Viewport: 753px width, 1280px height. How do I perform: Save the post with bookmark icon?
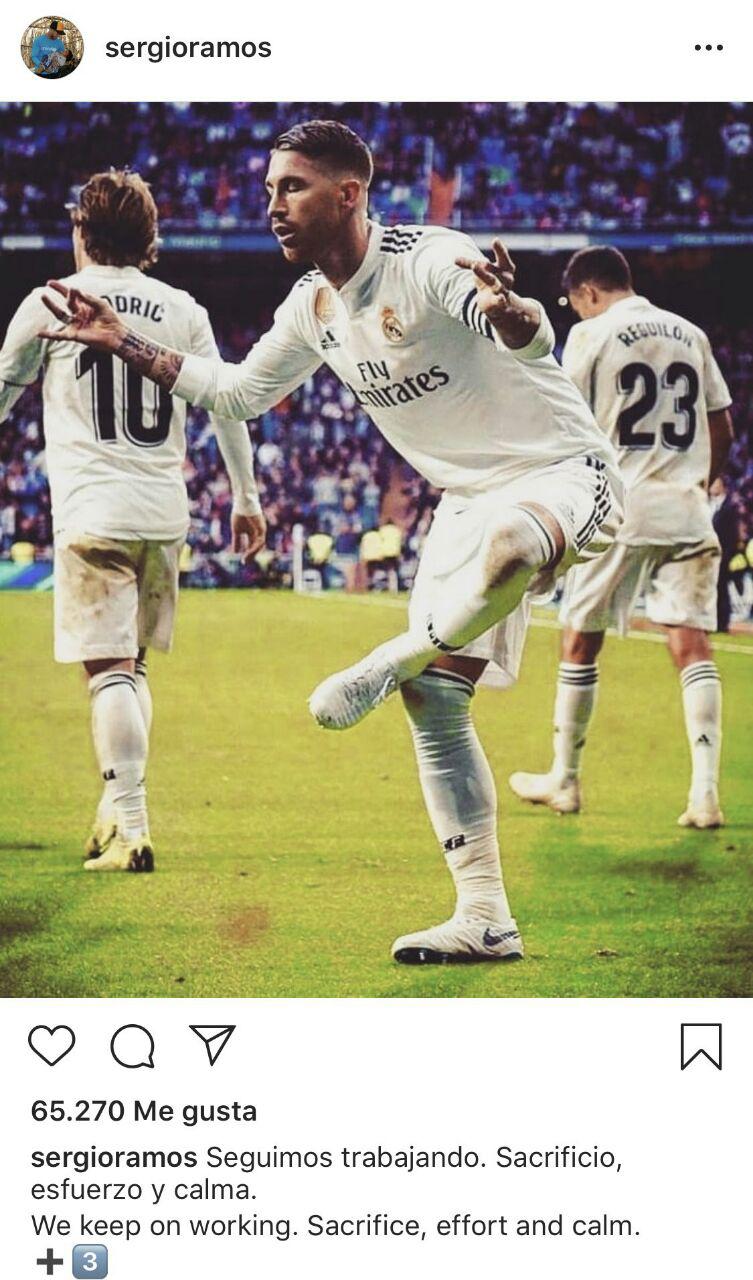click(x=701, y=1046)
